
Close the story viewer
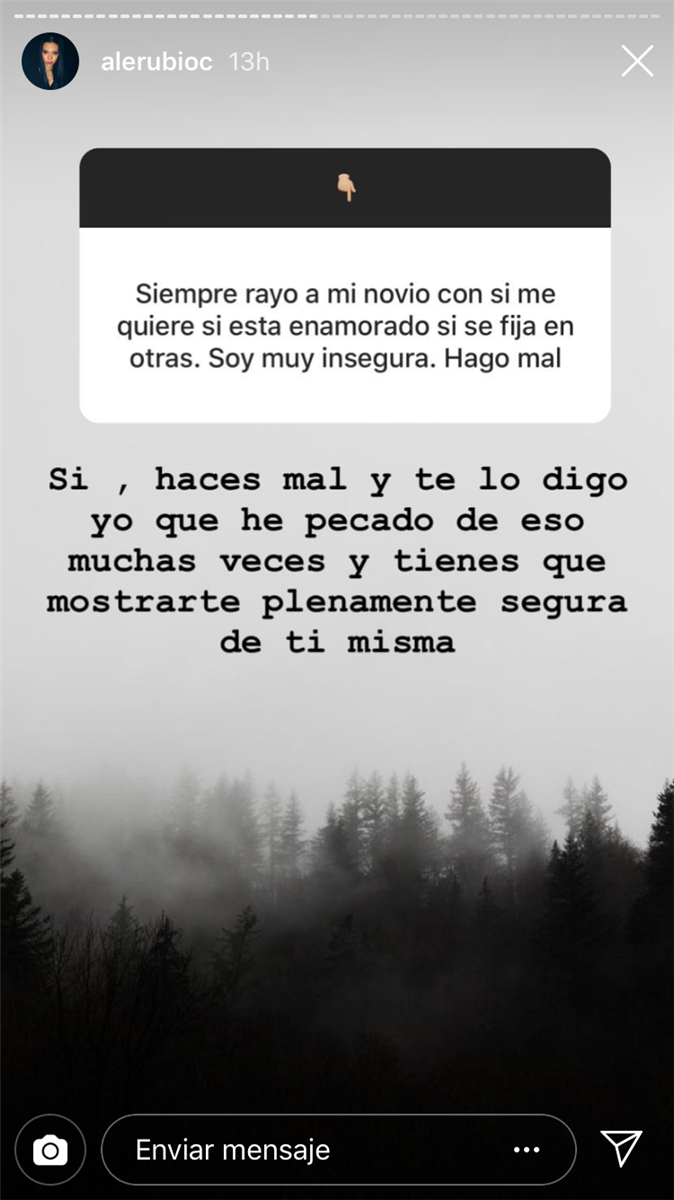coord(637,61)
